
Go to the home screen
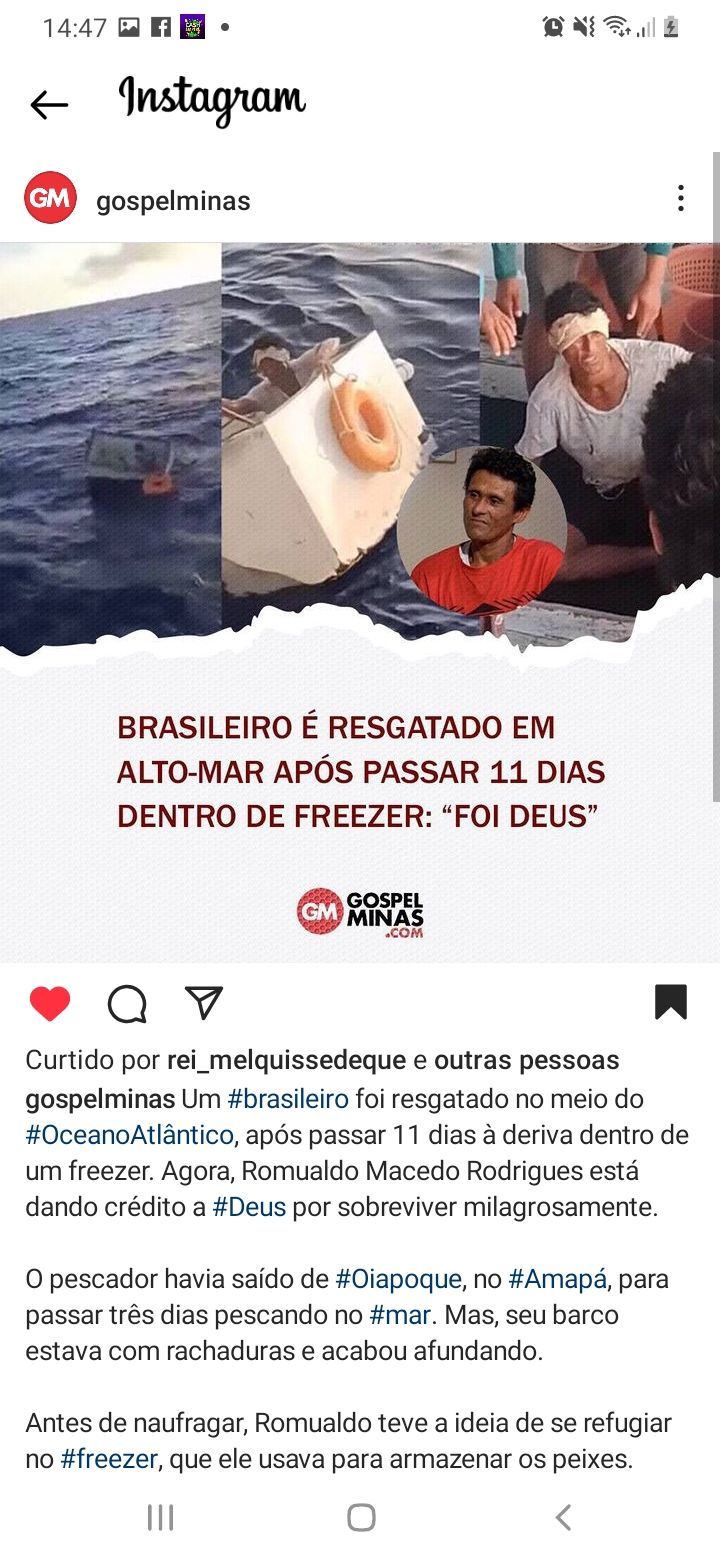pyautogui.click(x=361, y=1518)
